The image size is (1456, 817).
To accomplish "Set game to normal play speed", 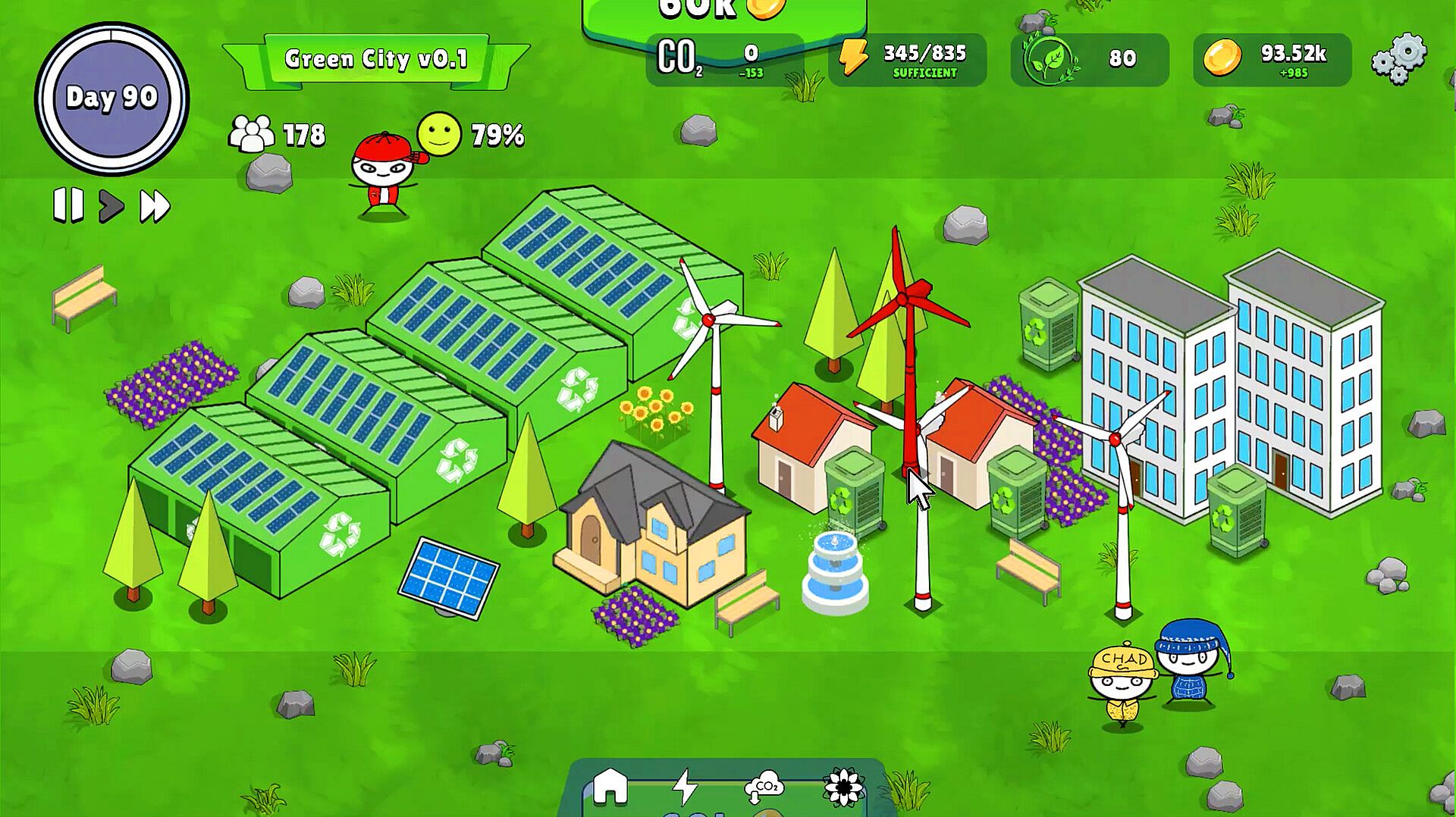I will [111, 206].
